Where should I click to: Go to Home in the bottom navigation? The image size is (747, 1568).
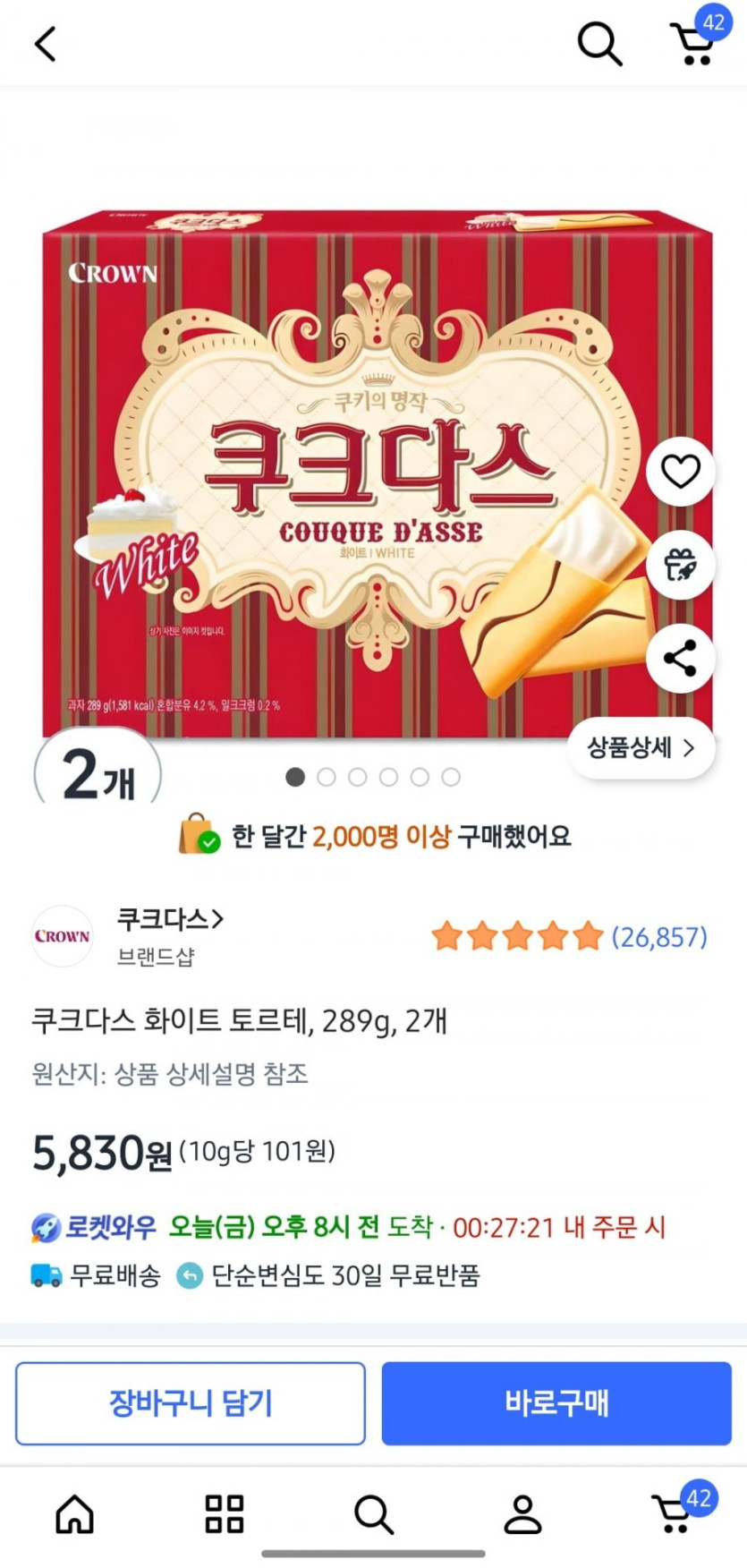click(75, 1514)
